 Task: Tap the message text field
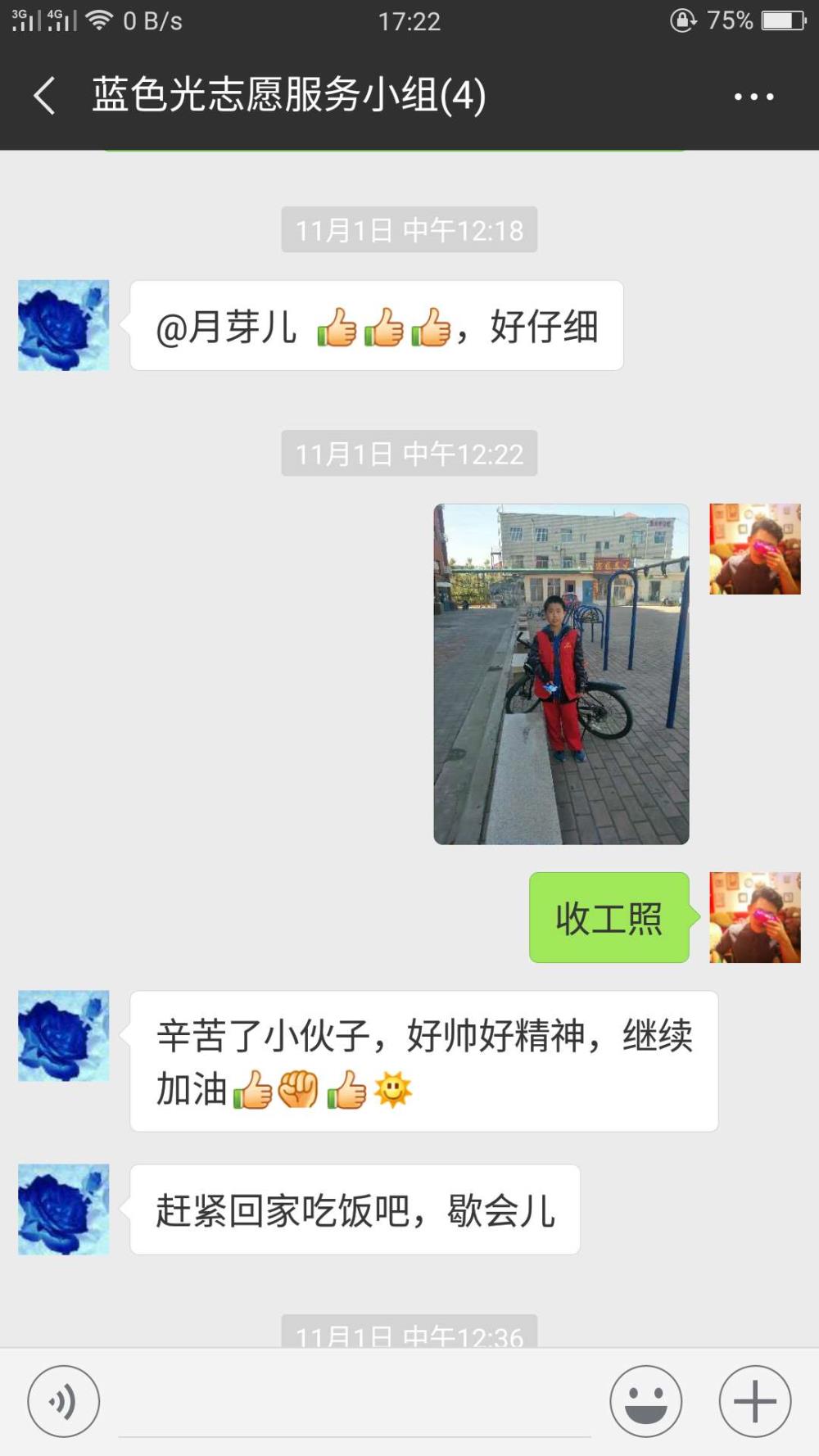point(355,1401)
